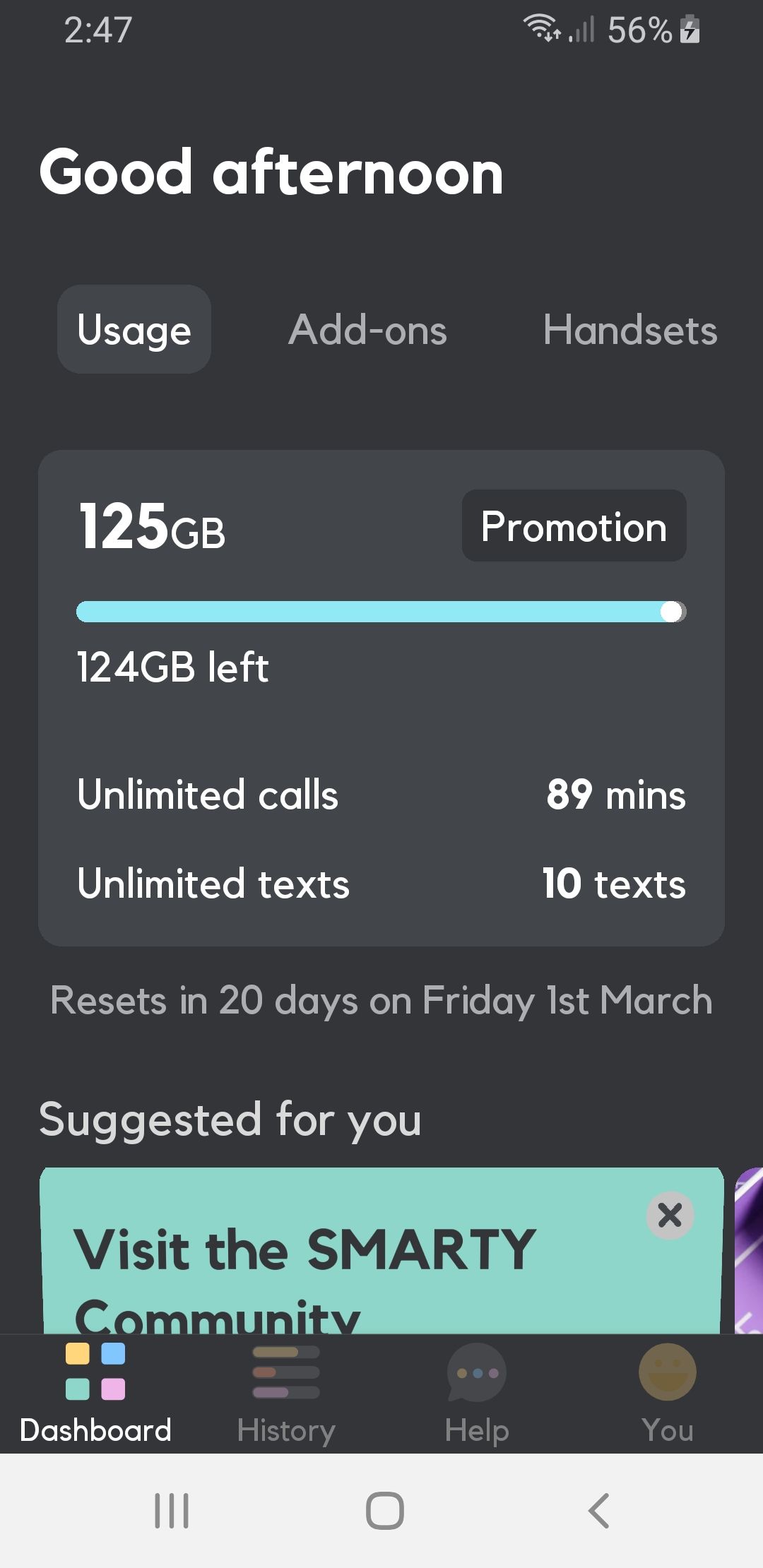Image resolution: width=763 pixels, height=1568 pixels.
Task: Open the Promotion details
Action: pos(574,525)
